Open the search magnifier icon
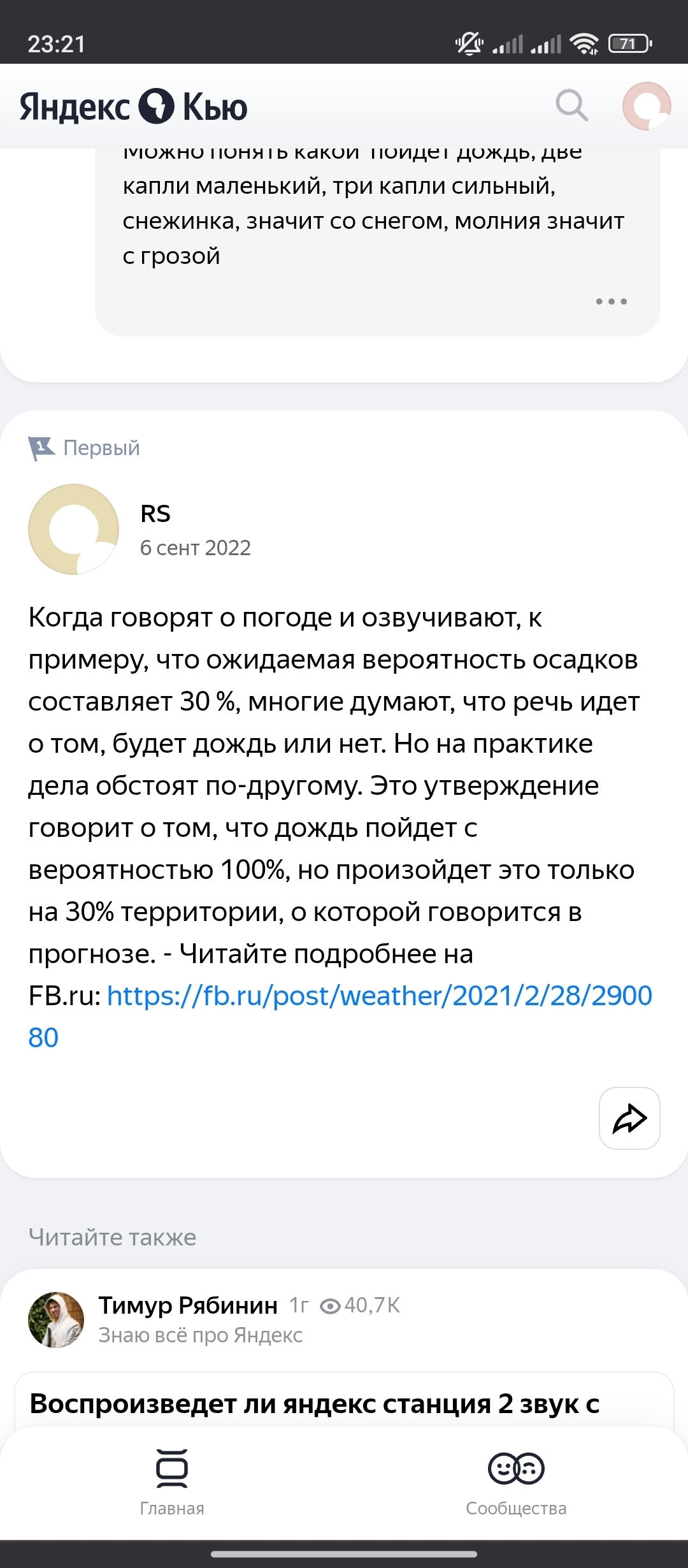 coord(571,105)
